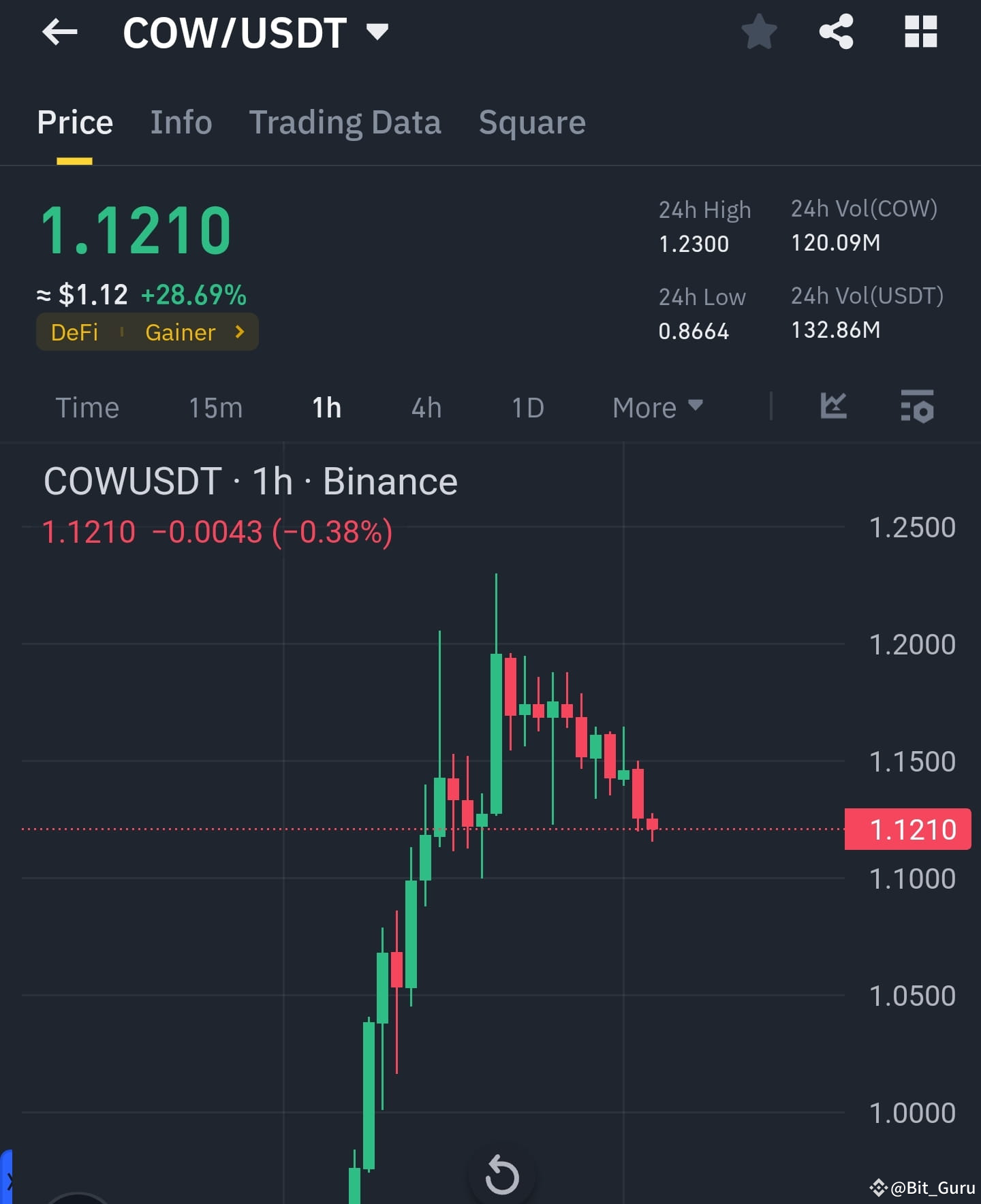Expand the COW/USDT pair selector

[375, 31]
